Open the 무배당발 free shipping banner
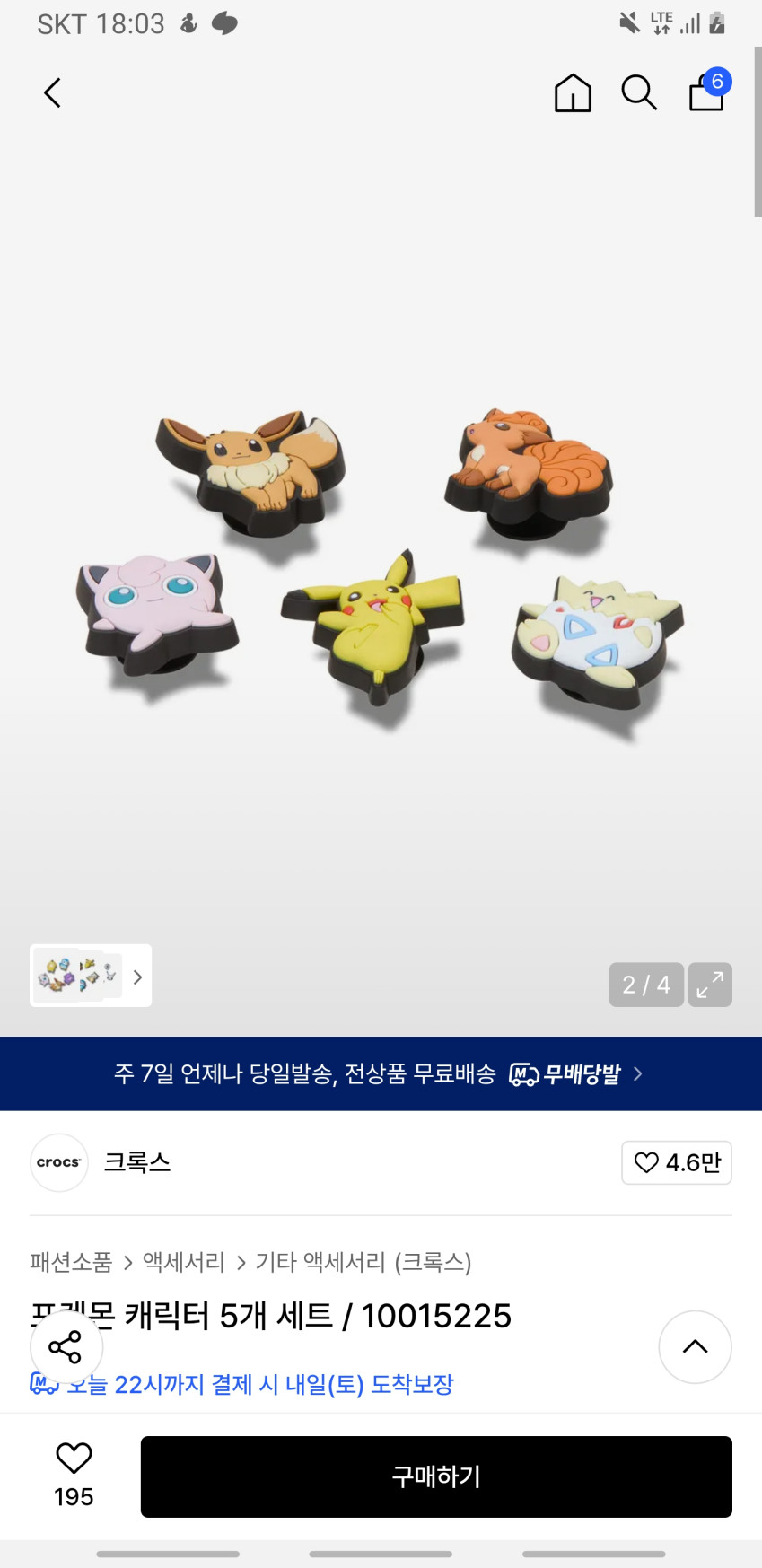 (x=381, y=1073)
